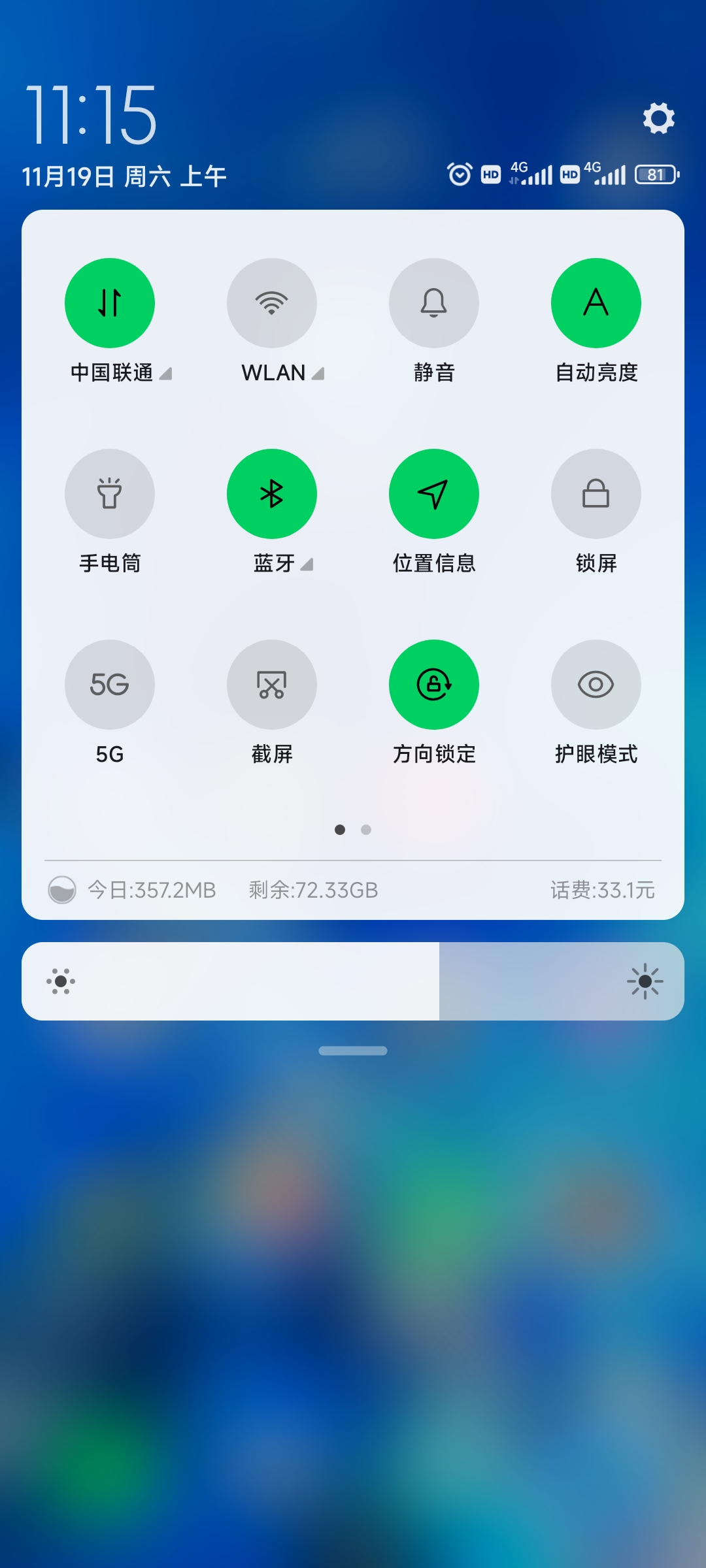Expand WLAN options via its arrow
Image resolution: width=706 pixels, height=1568 pixels.
click(x=318, y=374)
